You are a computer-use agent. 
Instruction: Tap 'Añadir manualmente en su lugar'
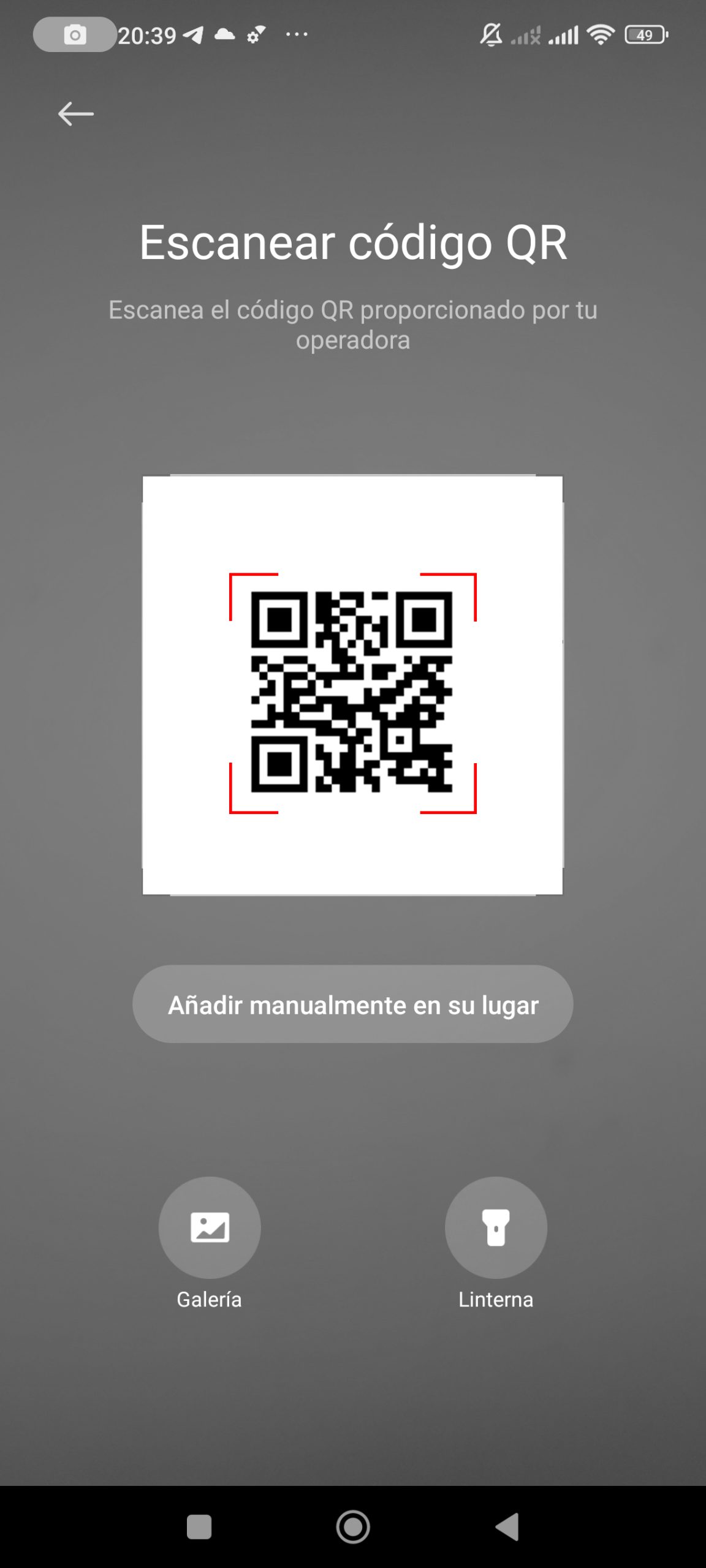coord(353,1005)
